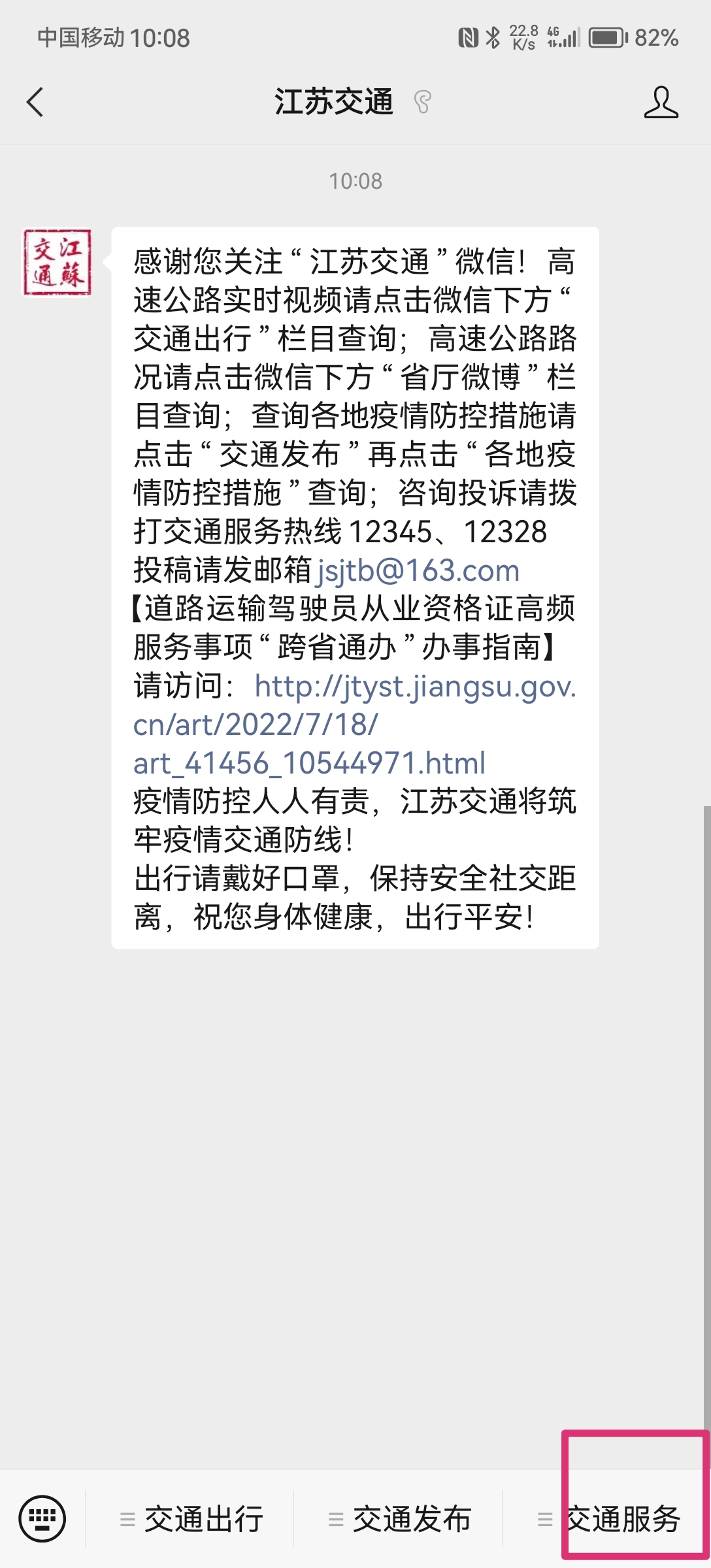Go back using the back arrow
Screen dimensions: 711x1568
pos(35,103)
